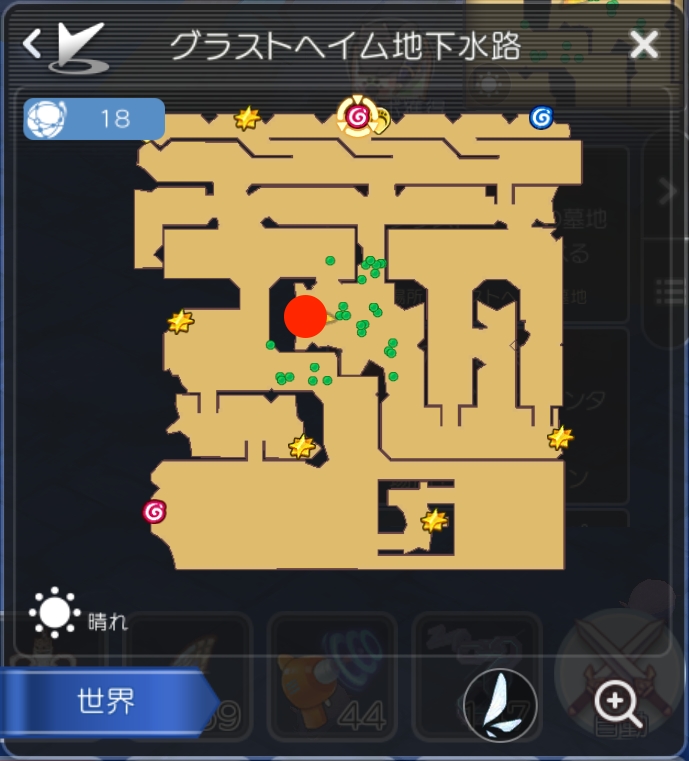Select the red portal at map top
Image resolution: width=689 pixels, height=761 pixels.
[x=357, y=118]
